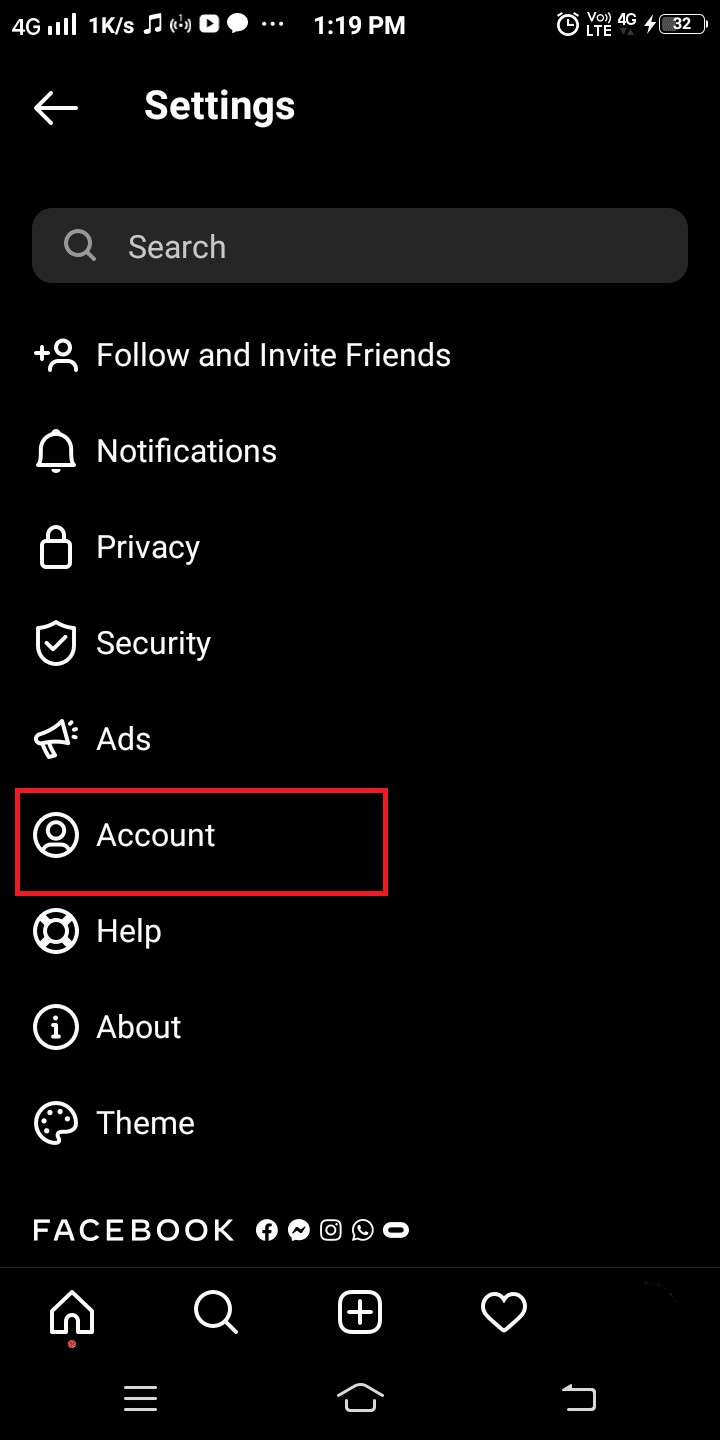The image size is (720, 1440).
Task: Click the Search input field
Action: 360,245
